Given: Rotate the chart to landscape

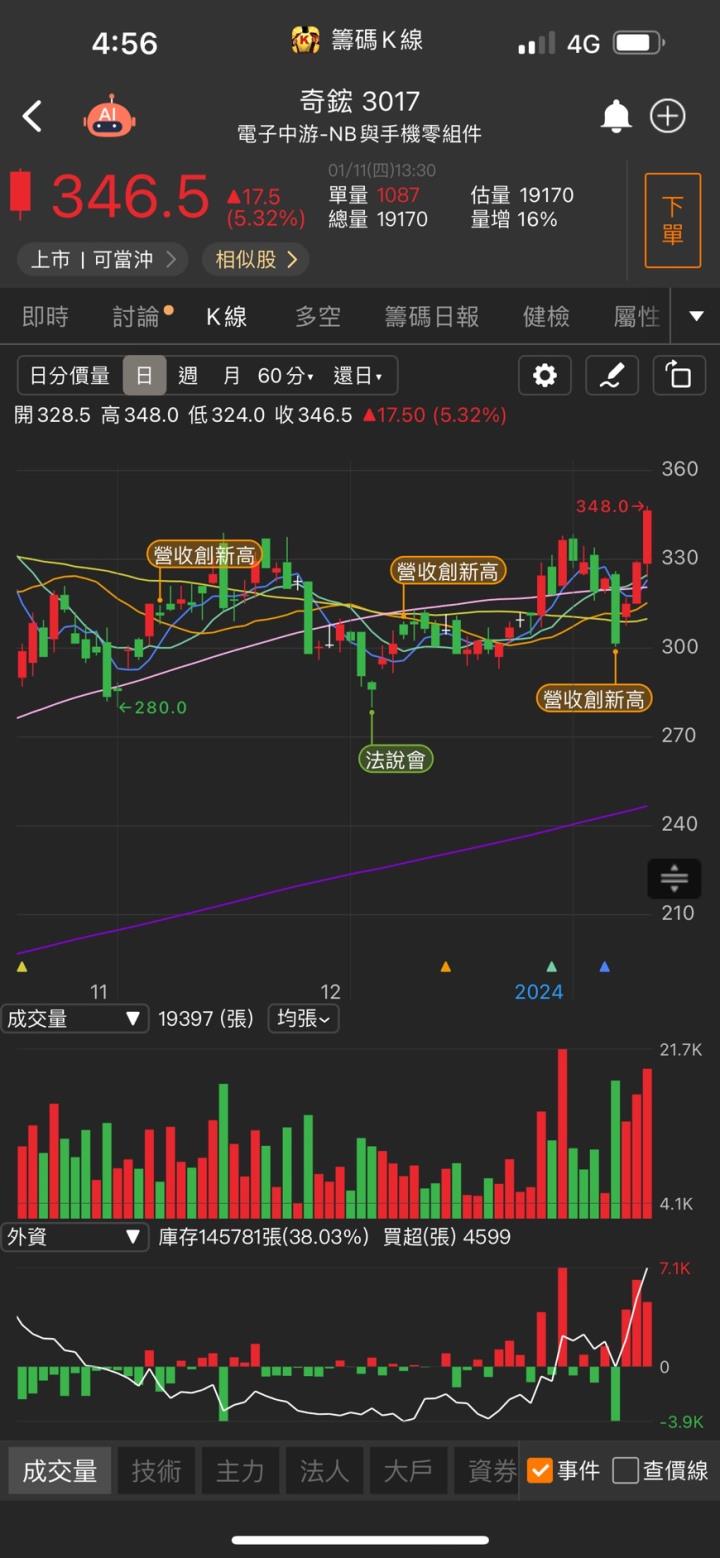Looking at the screenshot, I should click(678, 376).
